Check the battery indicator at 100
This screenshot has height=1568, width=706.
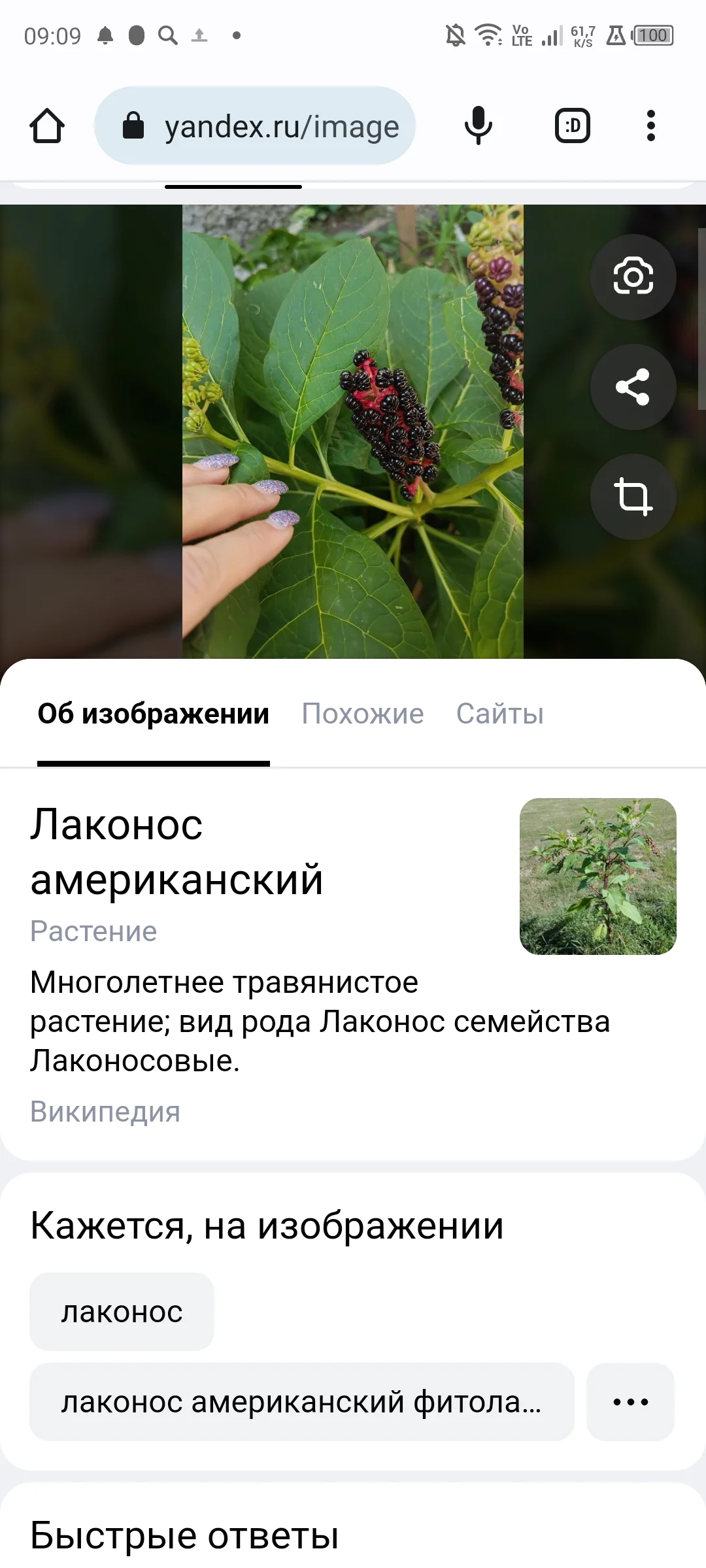click(x=652, y=36)
